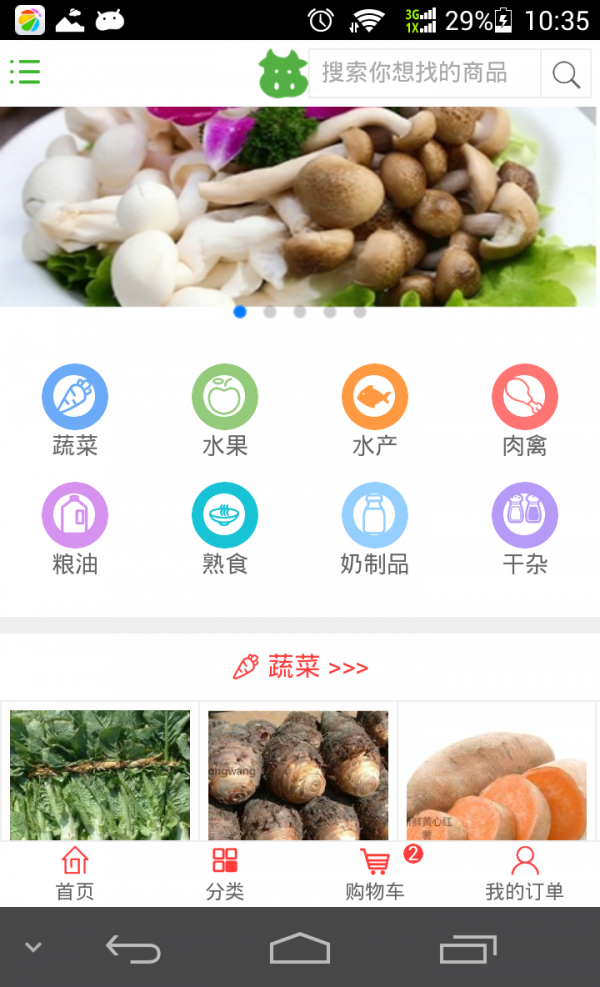The image size is (600, 987).
Task: Switch to the 分类 categories tab
Action: [225, 874]
